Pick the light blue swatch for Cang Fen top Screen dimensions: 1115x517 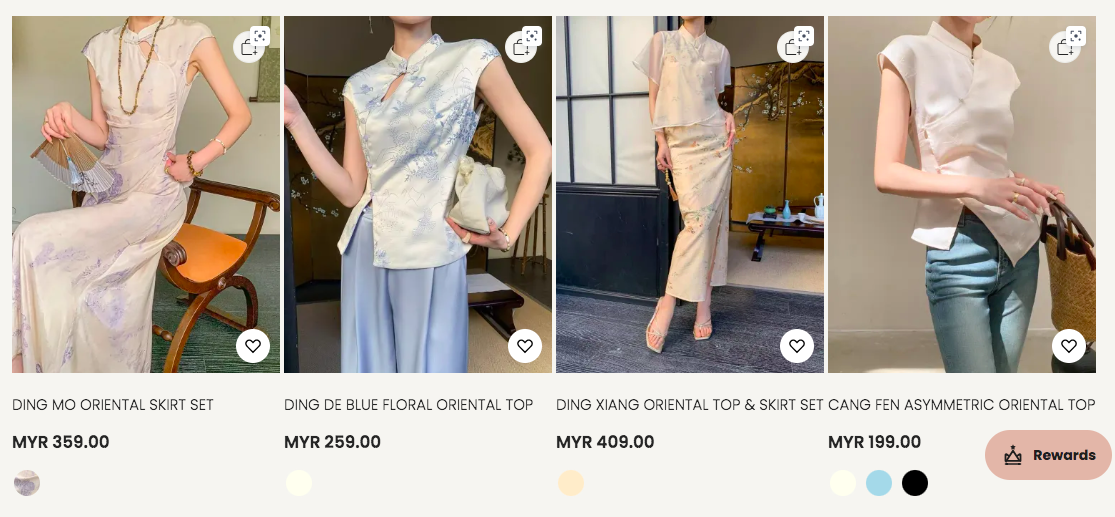tap(879, 483)
